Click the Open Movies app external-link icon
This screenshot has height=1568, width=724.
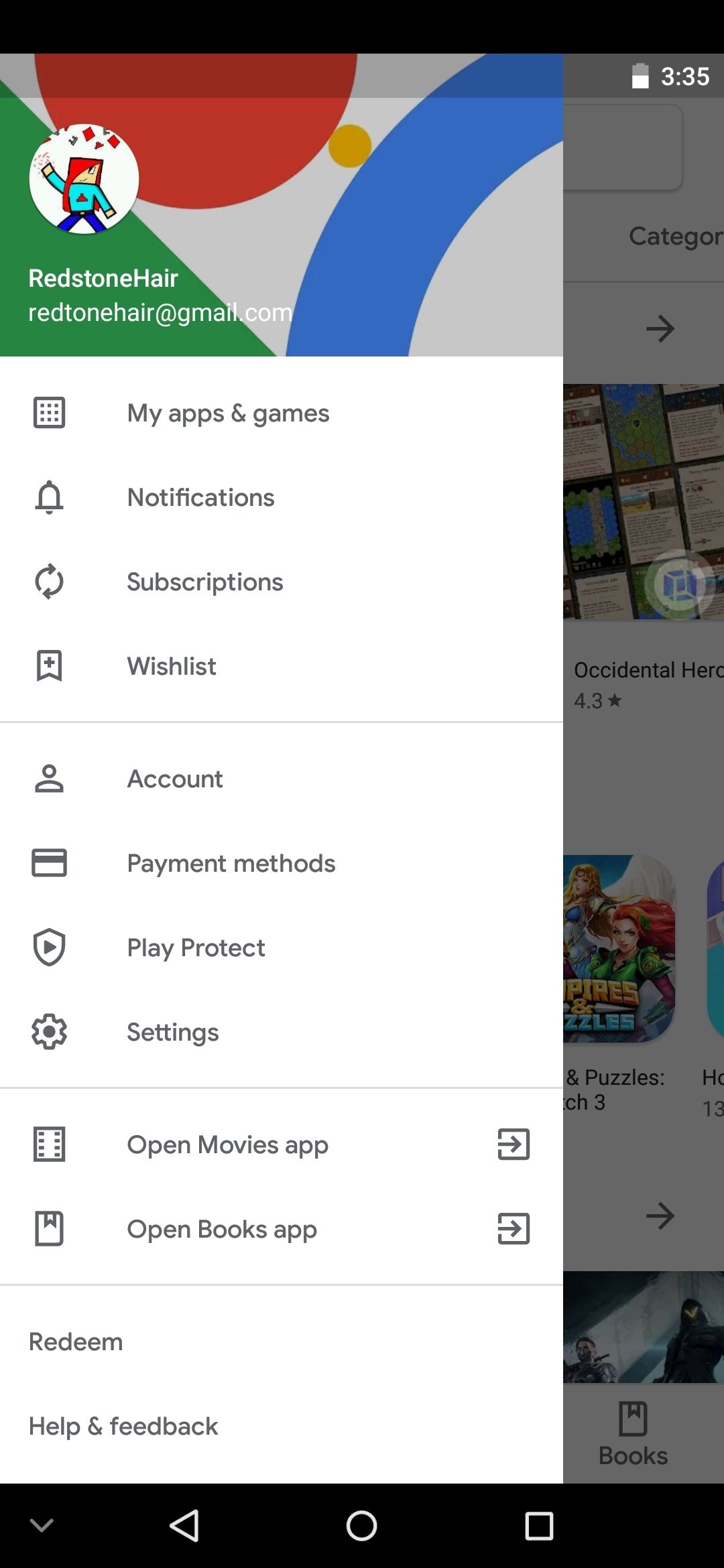tap(512, 1145)
